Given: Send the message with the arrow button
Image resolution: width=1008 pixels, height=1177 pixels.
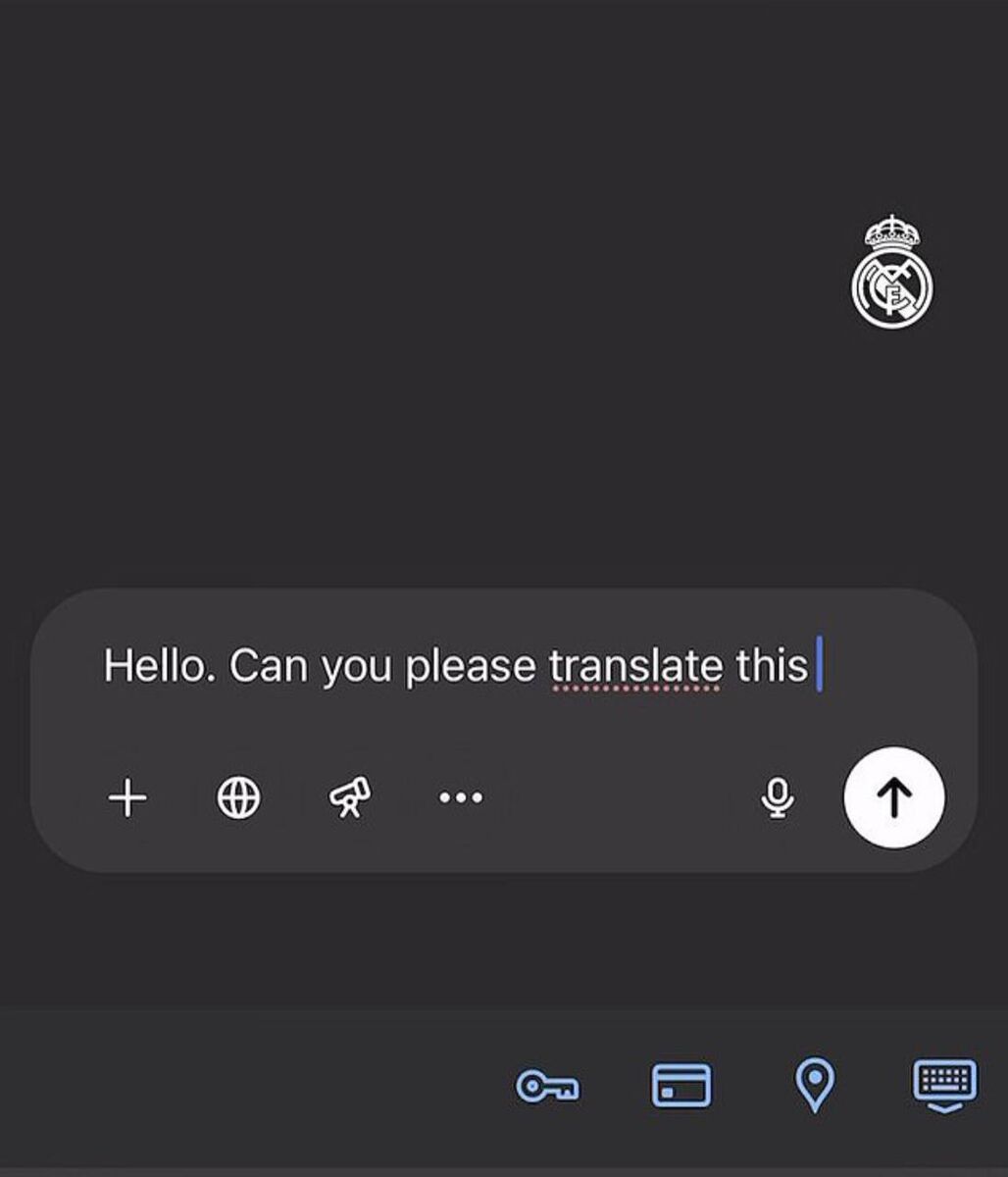Looking at the screenshot, I should click(x=893, y=798).
